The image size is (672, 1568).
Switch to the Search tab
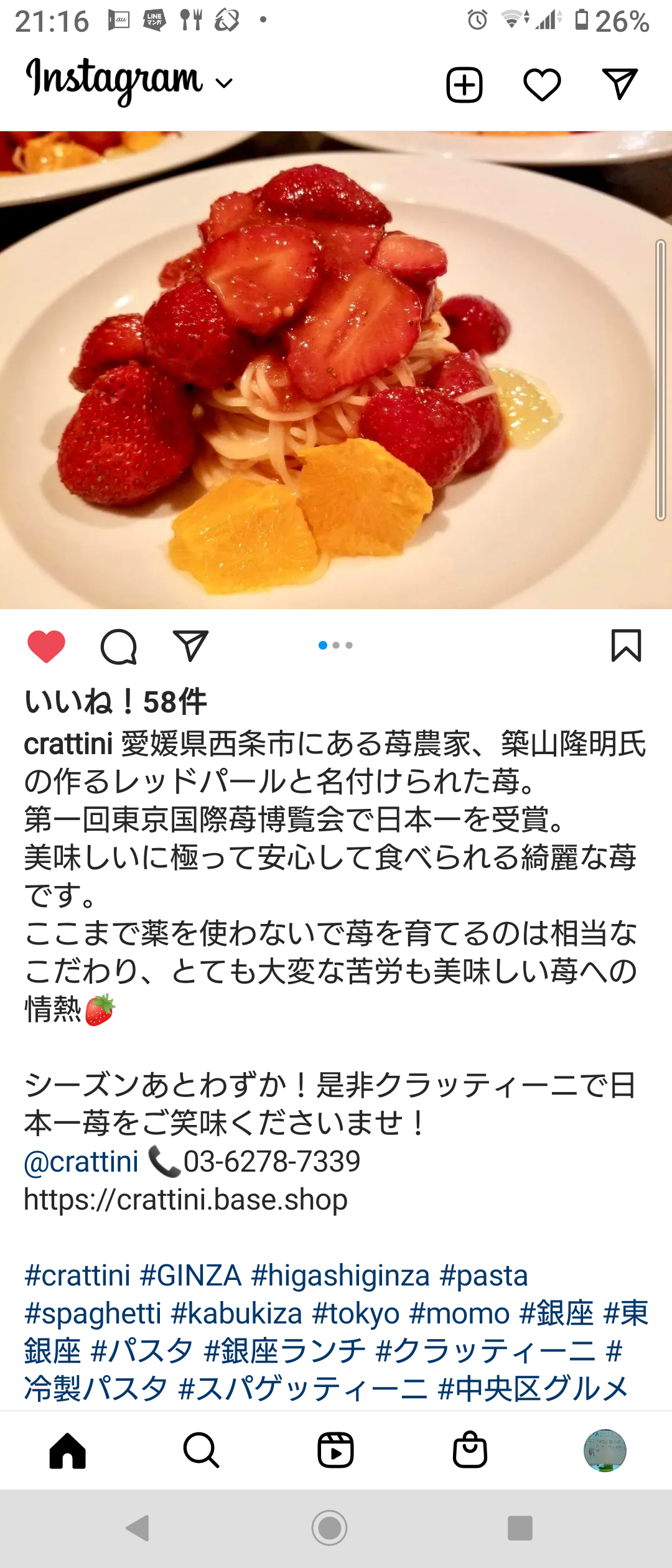(201, 1450)
